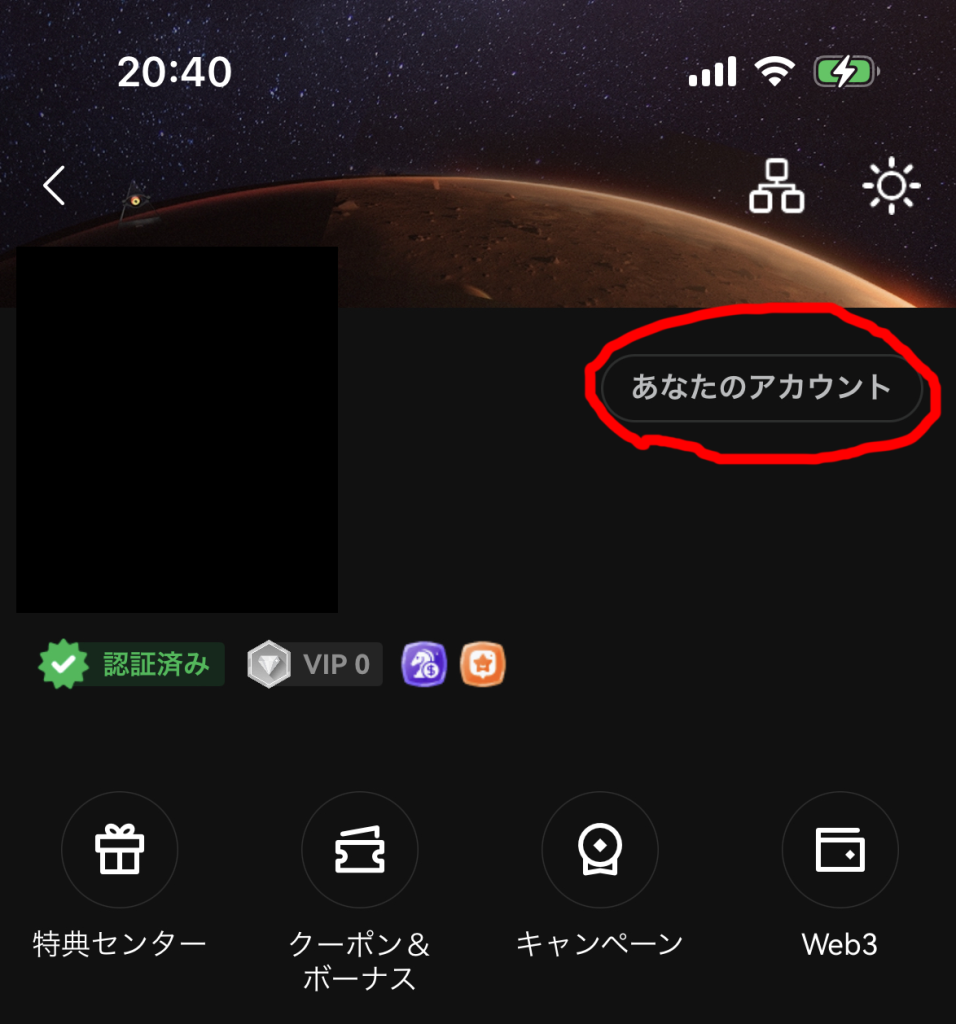Open 特典センター rewards center
Screen dimensions: 956x1024
pyautogui.click(x=120, y=850)
